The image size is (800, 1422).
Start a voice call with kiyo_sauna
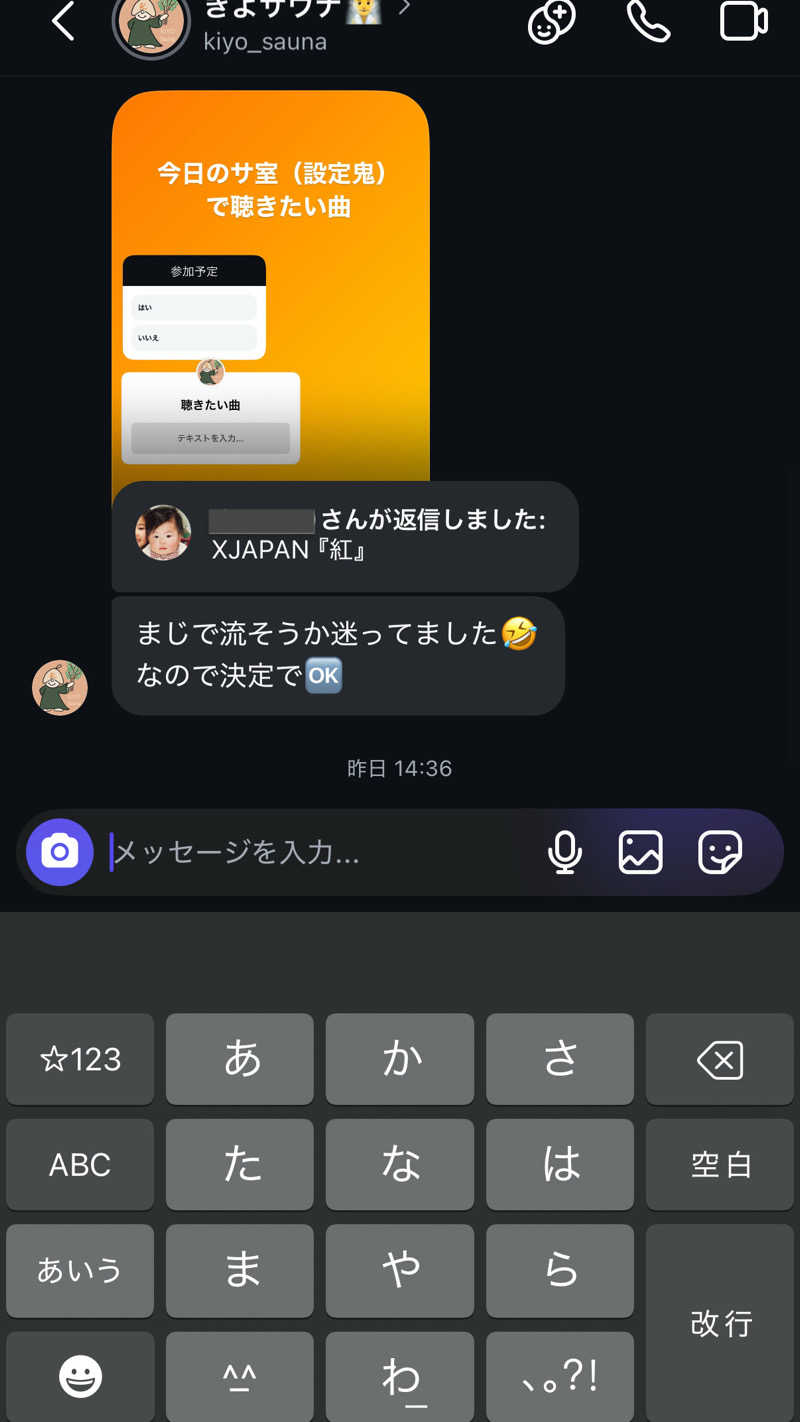coord(648,21)
